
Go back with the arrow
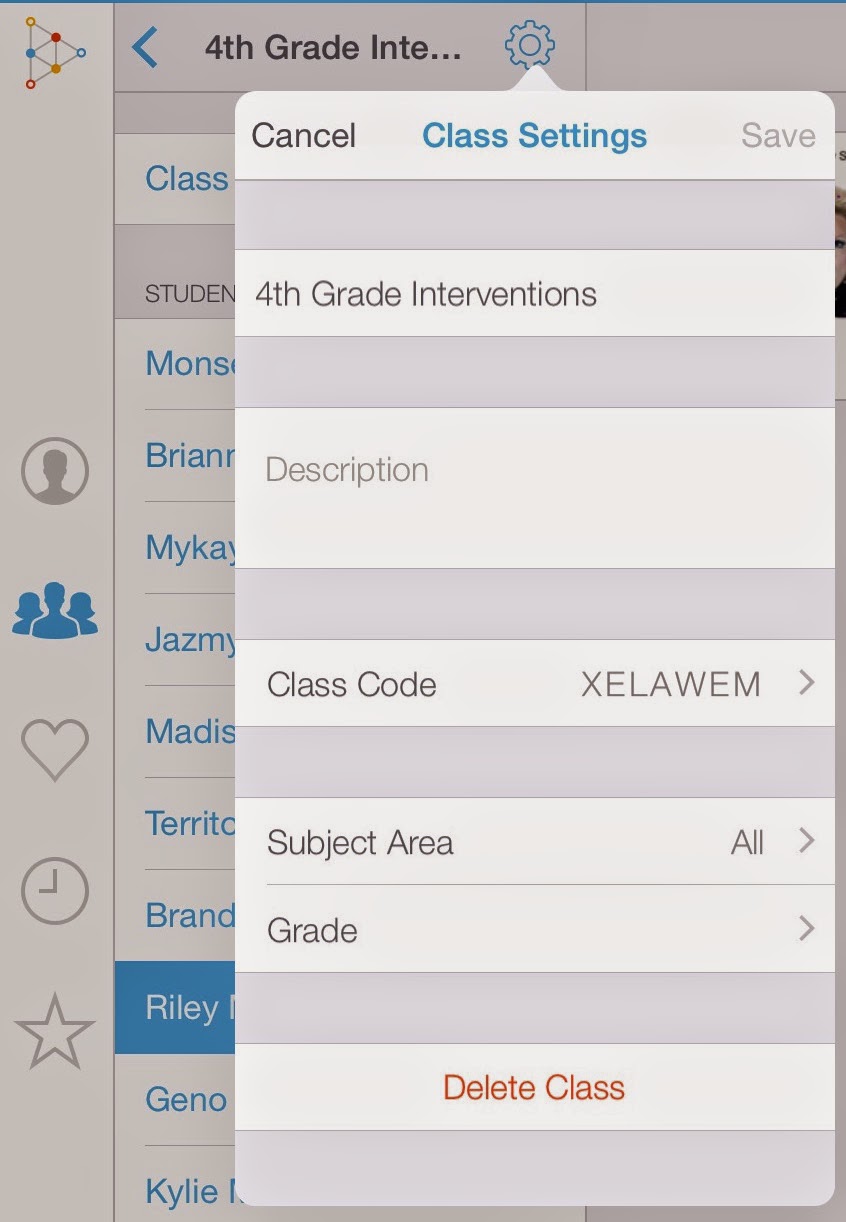click(146, 47)
